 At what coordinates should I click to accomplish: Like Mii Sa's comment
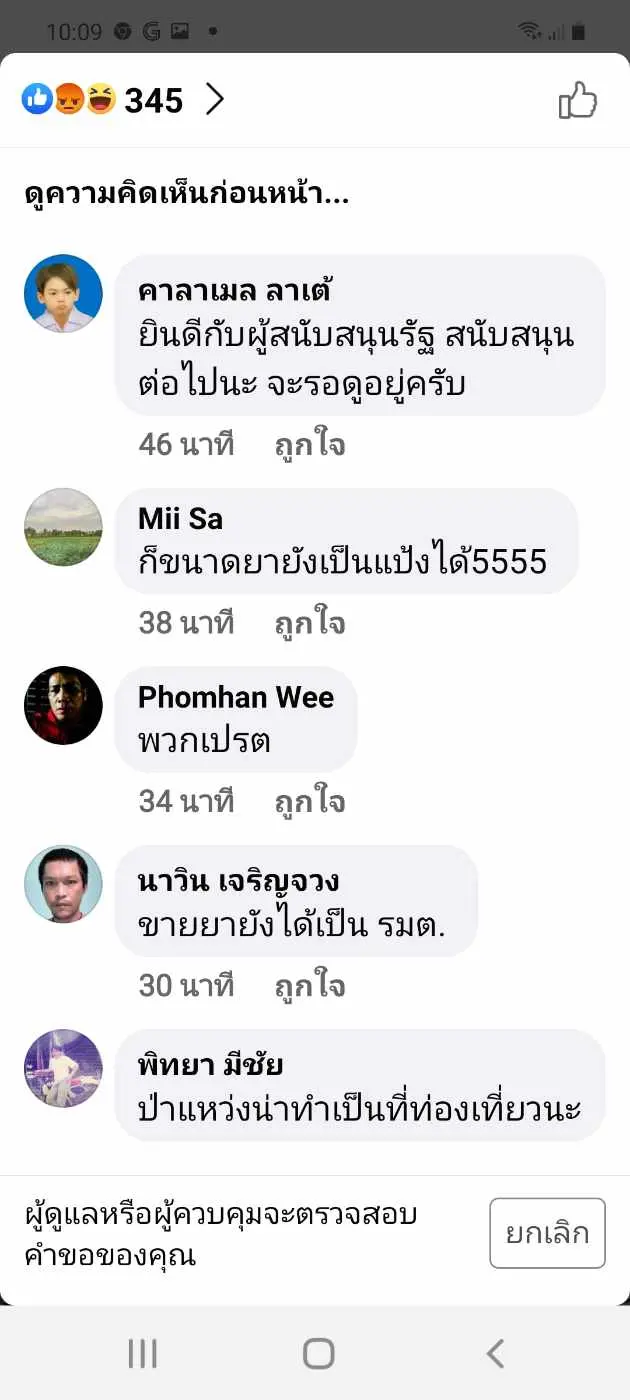(310, 623)
